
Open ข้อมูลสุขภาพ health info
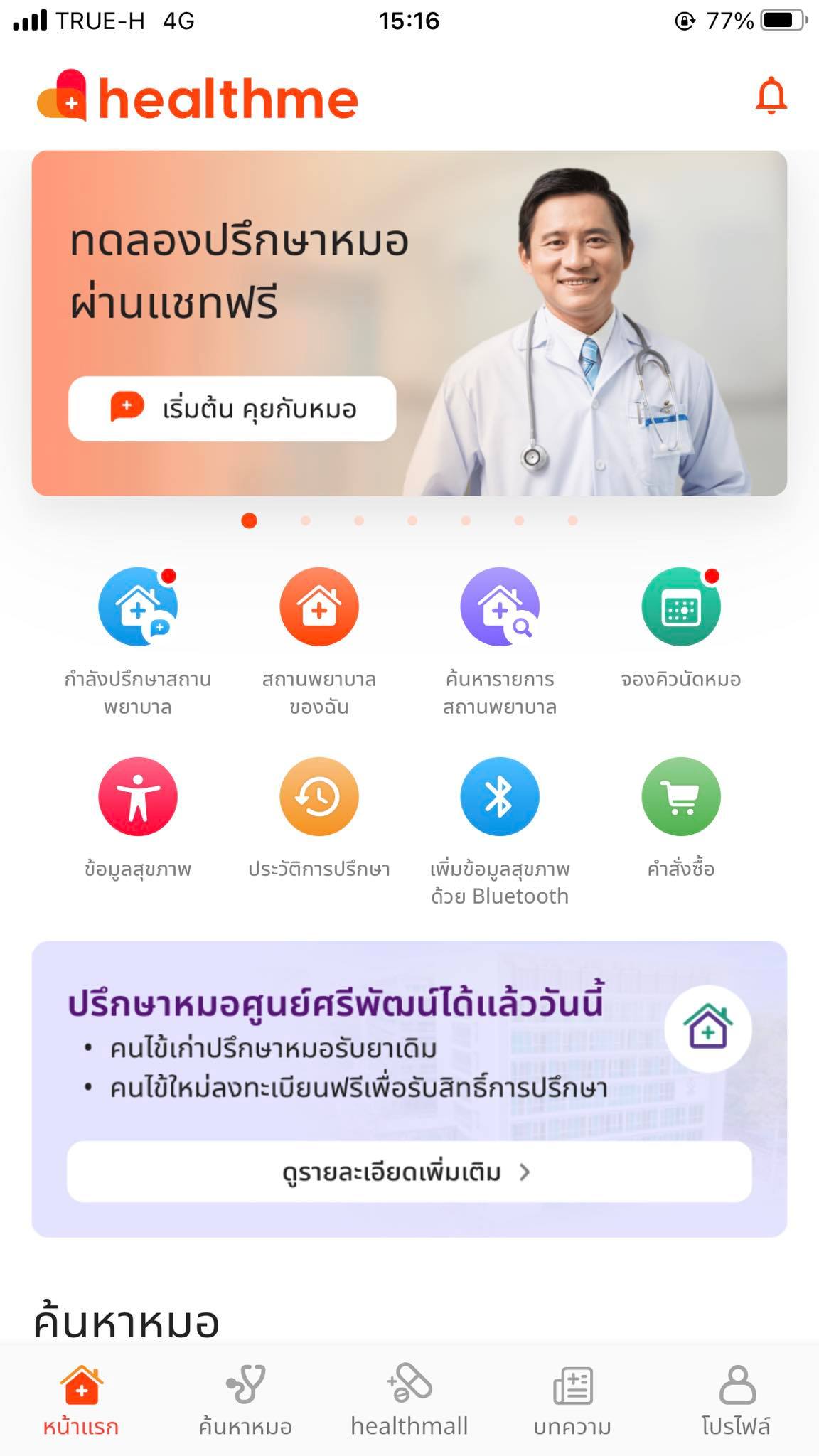click(x=138, y=797)
